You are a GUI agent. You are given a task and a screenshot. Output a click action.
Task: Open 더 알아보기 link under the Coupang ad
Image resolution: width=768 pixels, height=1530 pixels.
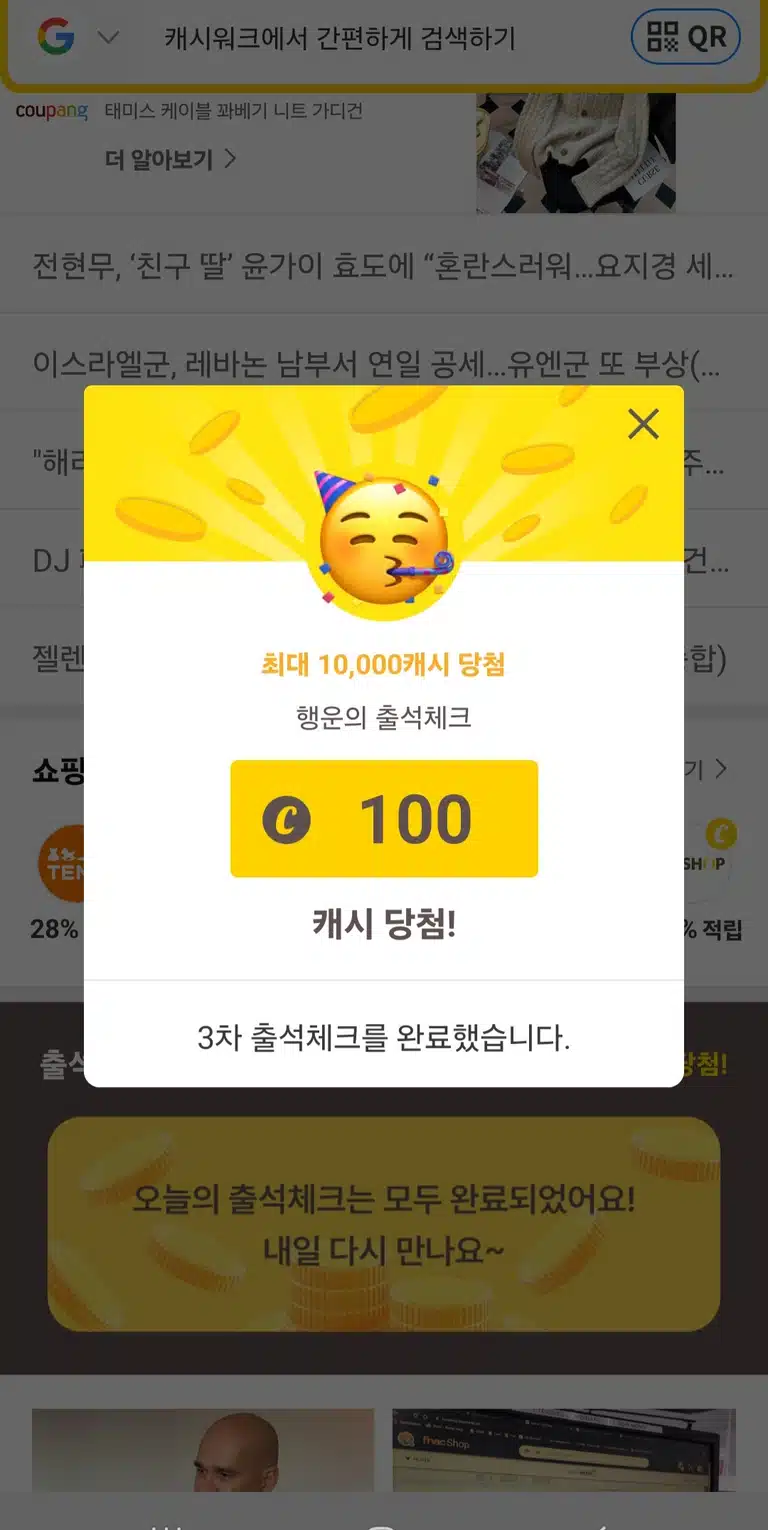pyautogui.click(x=171, y=159)
